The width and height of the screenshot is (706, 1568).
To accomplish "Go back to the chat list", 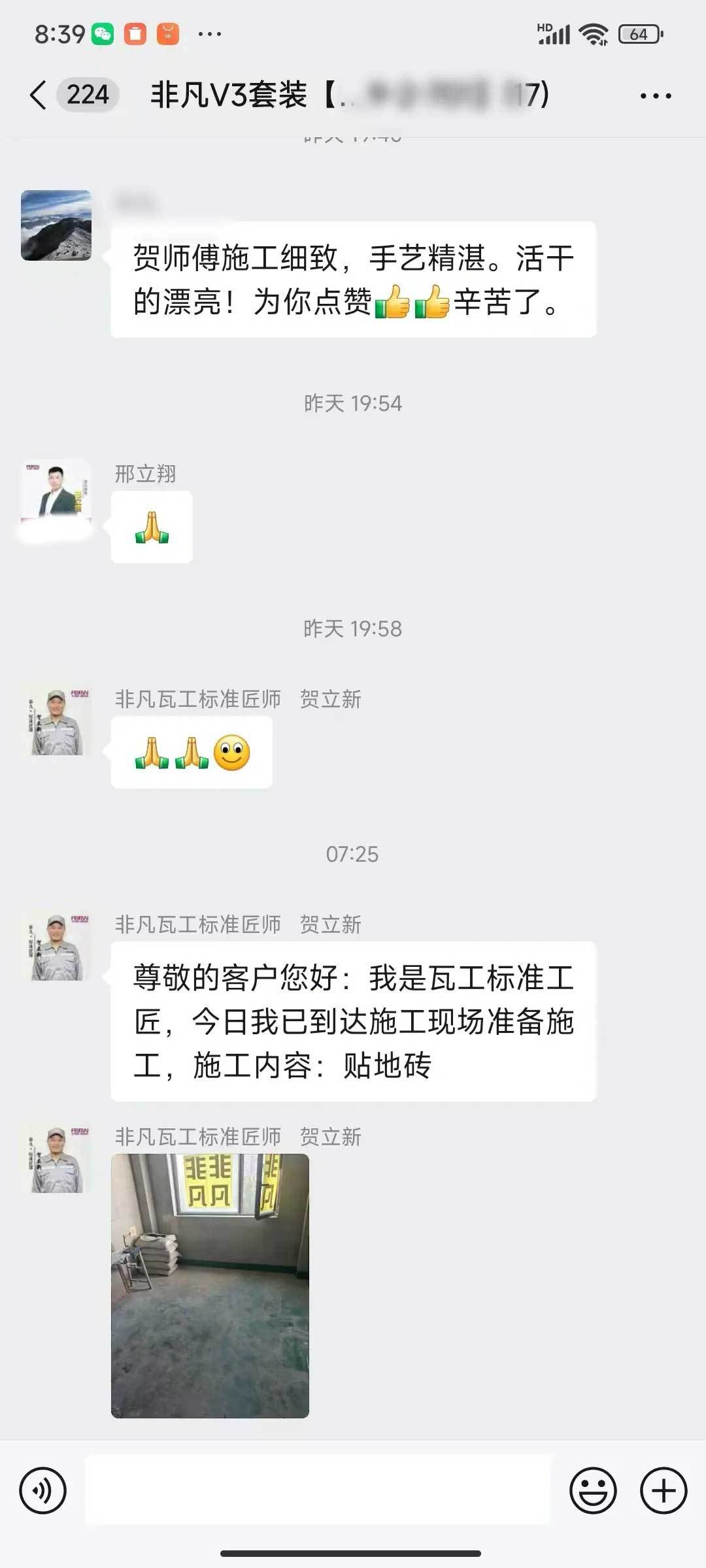I will (39, 95).
